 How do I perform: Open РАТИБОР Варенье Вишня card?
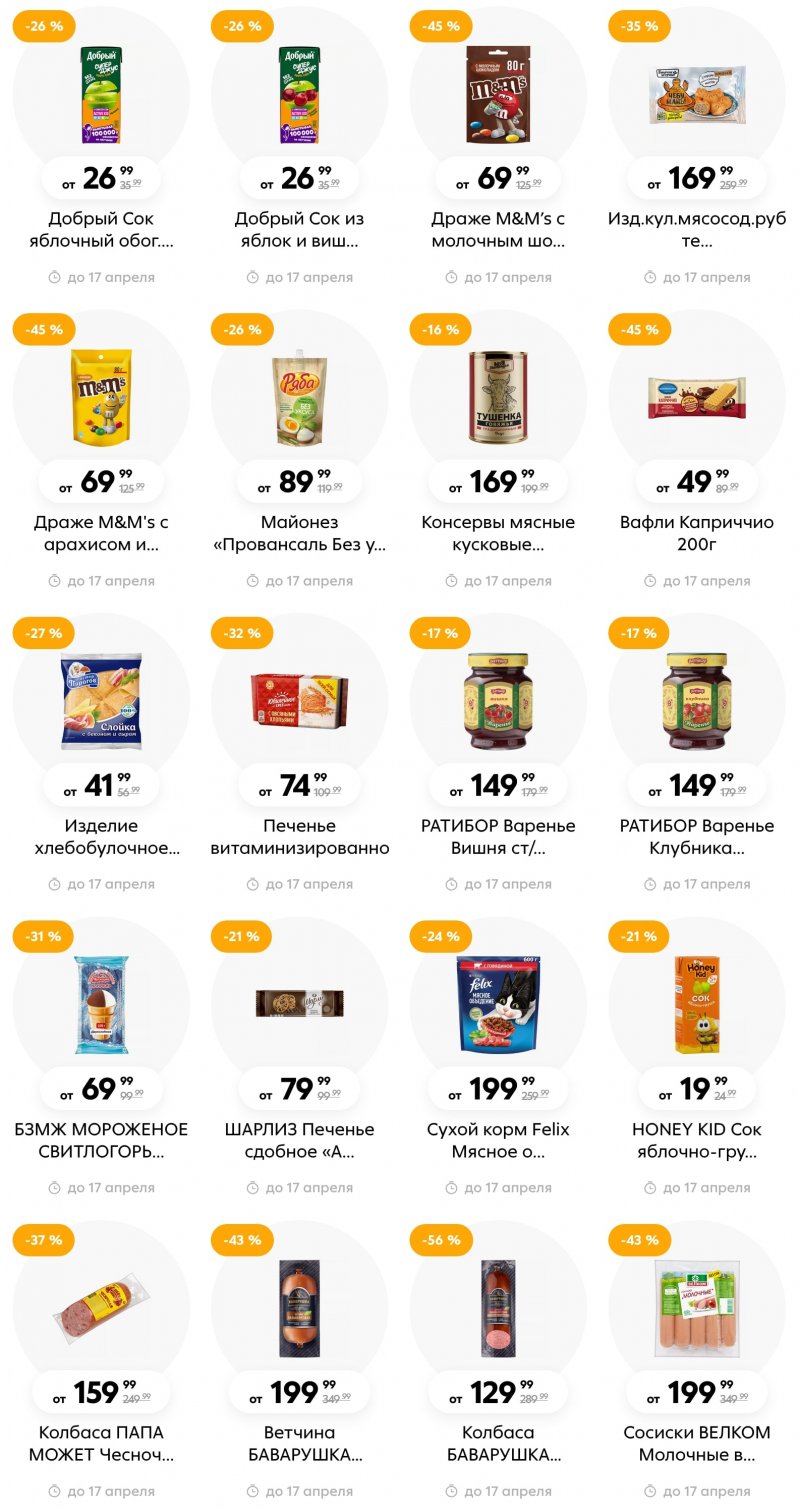point(498,702)
